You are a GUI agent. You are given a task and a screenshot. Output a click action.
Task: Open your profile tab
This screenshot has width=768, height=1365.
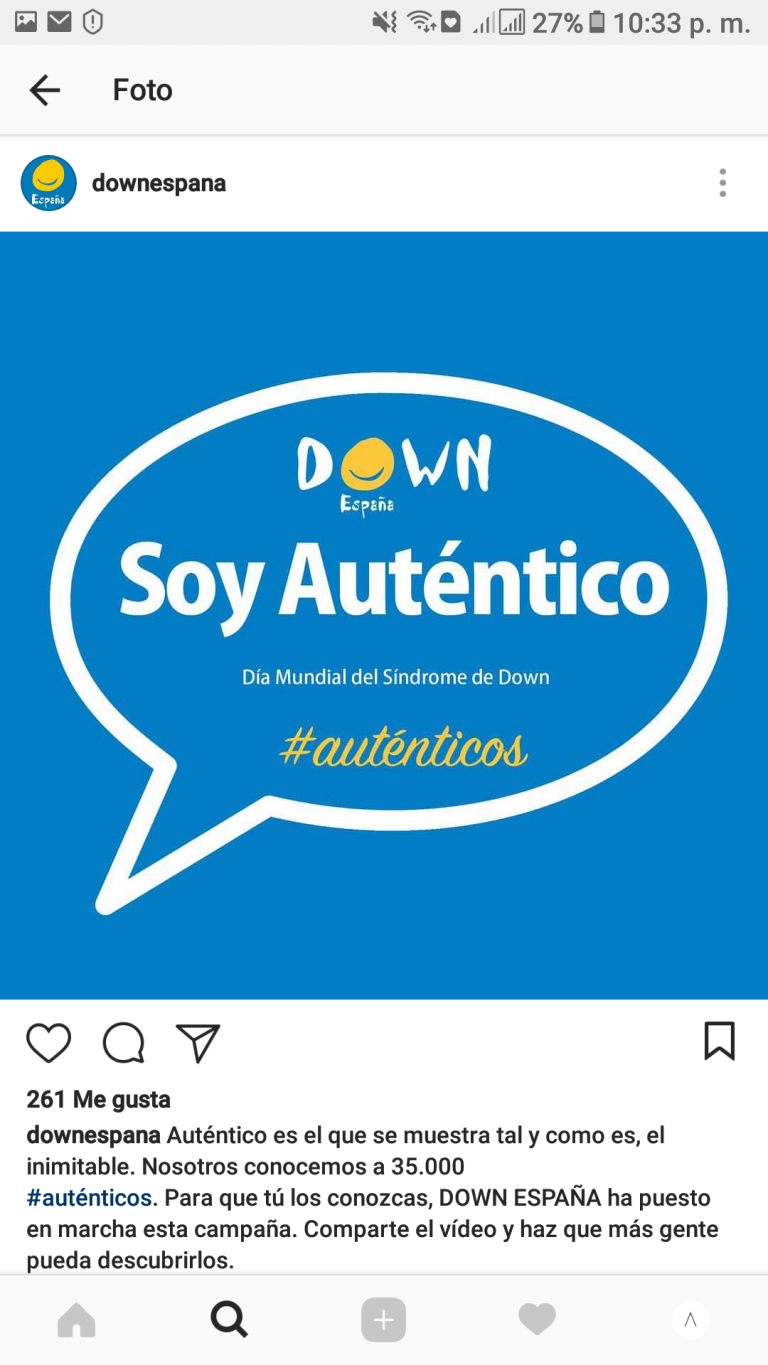point(690,1321)
